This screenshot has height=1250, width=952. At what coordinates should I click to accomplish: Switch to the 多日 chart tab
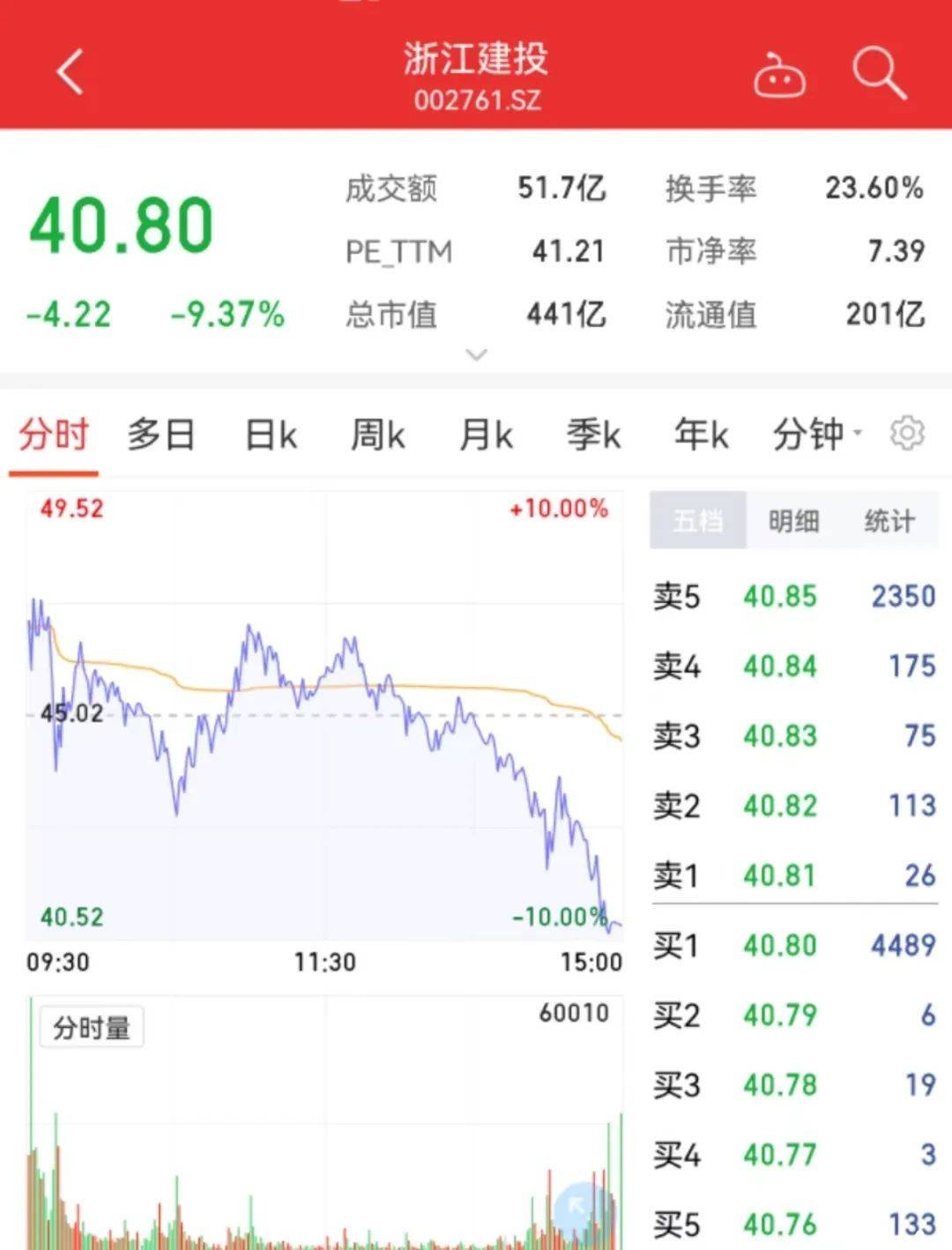pos(160,435)
